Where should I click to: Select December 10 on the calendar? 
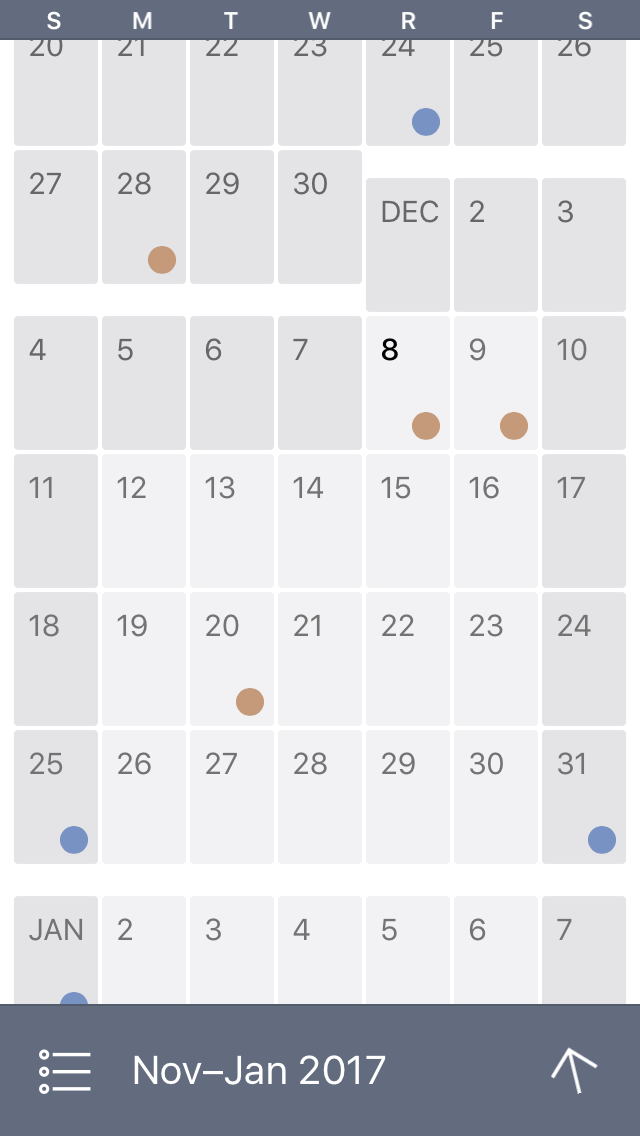584,383
